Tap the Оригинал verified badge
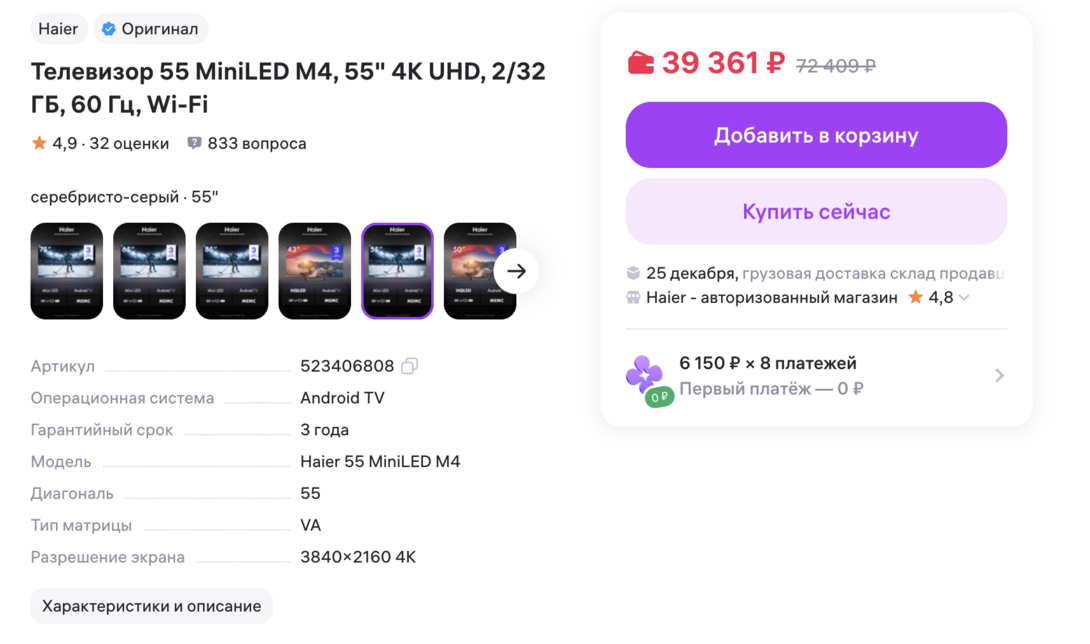Screen dimensions: 1090x644 [x=150, y=29]
